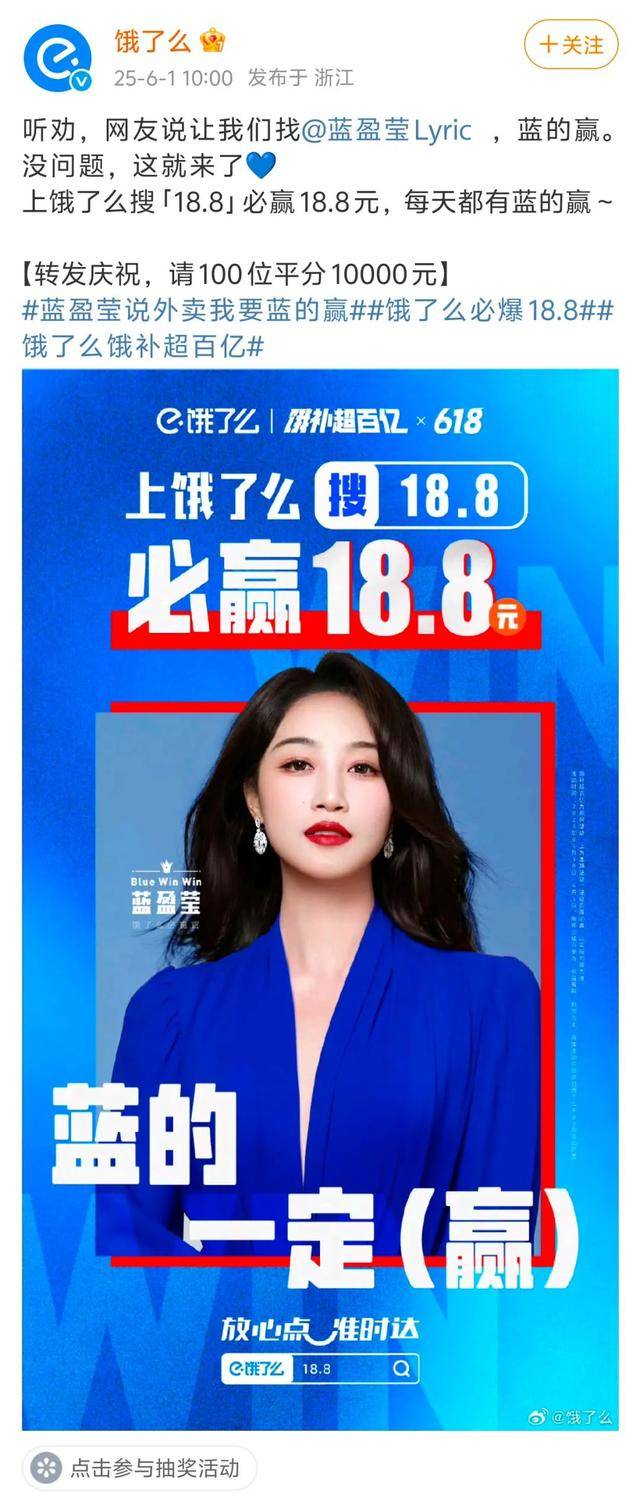Viewport: 640px width, 1509px height.
Task: View the post's poster image full screen
Action: click(320, 900)
